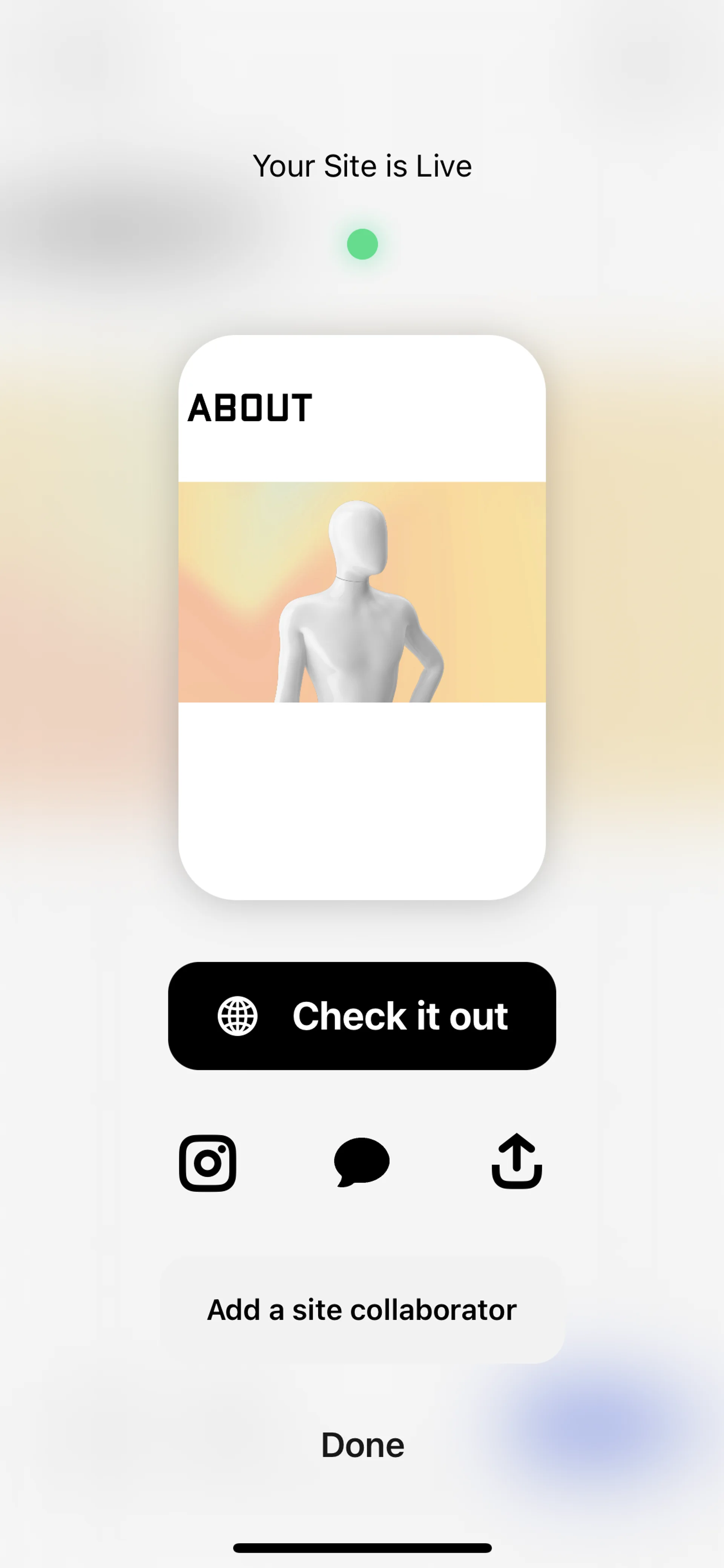Screen dimensions: 724x1568
Task: Tap Done to close this screen
Action: point(362,1445)
